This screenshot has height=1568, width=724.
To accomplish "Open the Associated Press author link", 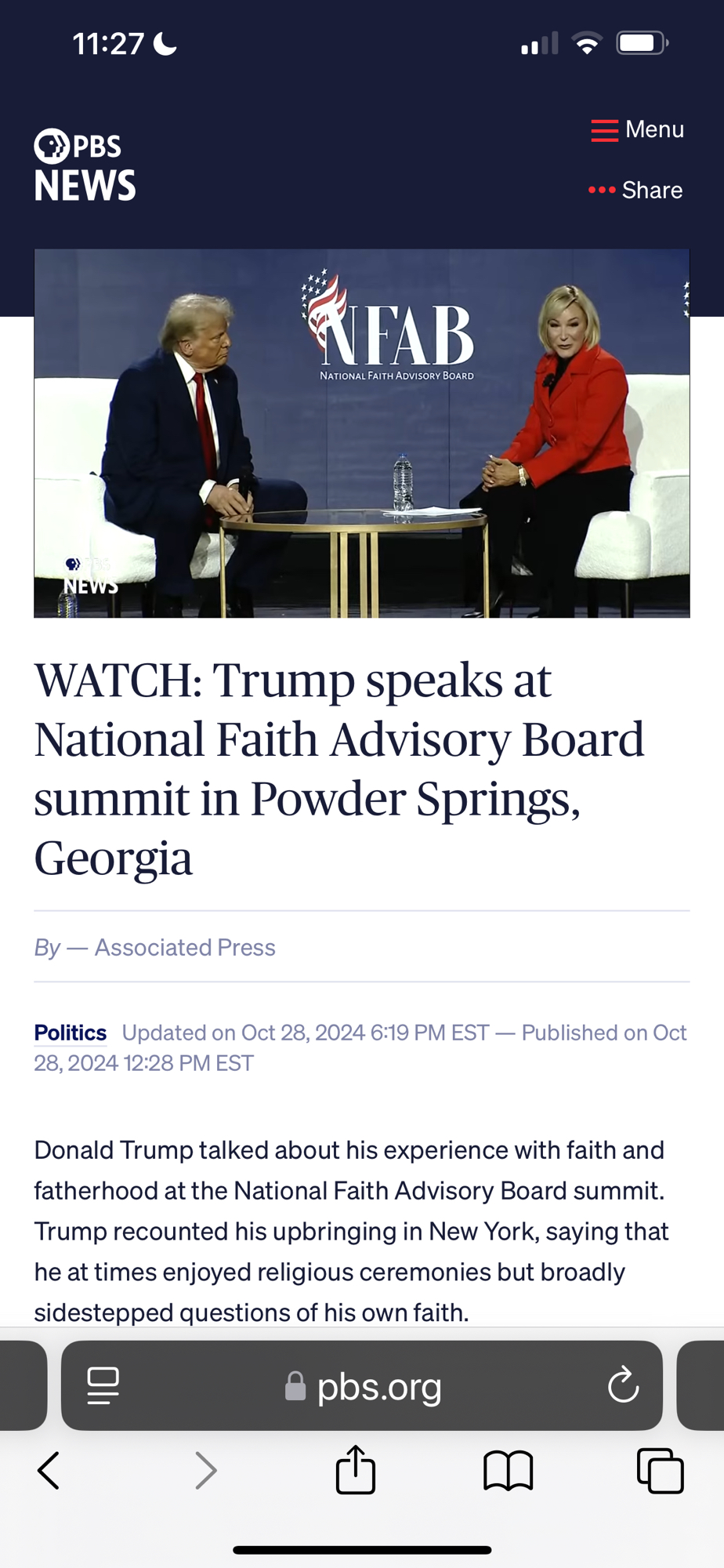I will [x=185, y=947].
